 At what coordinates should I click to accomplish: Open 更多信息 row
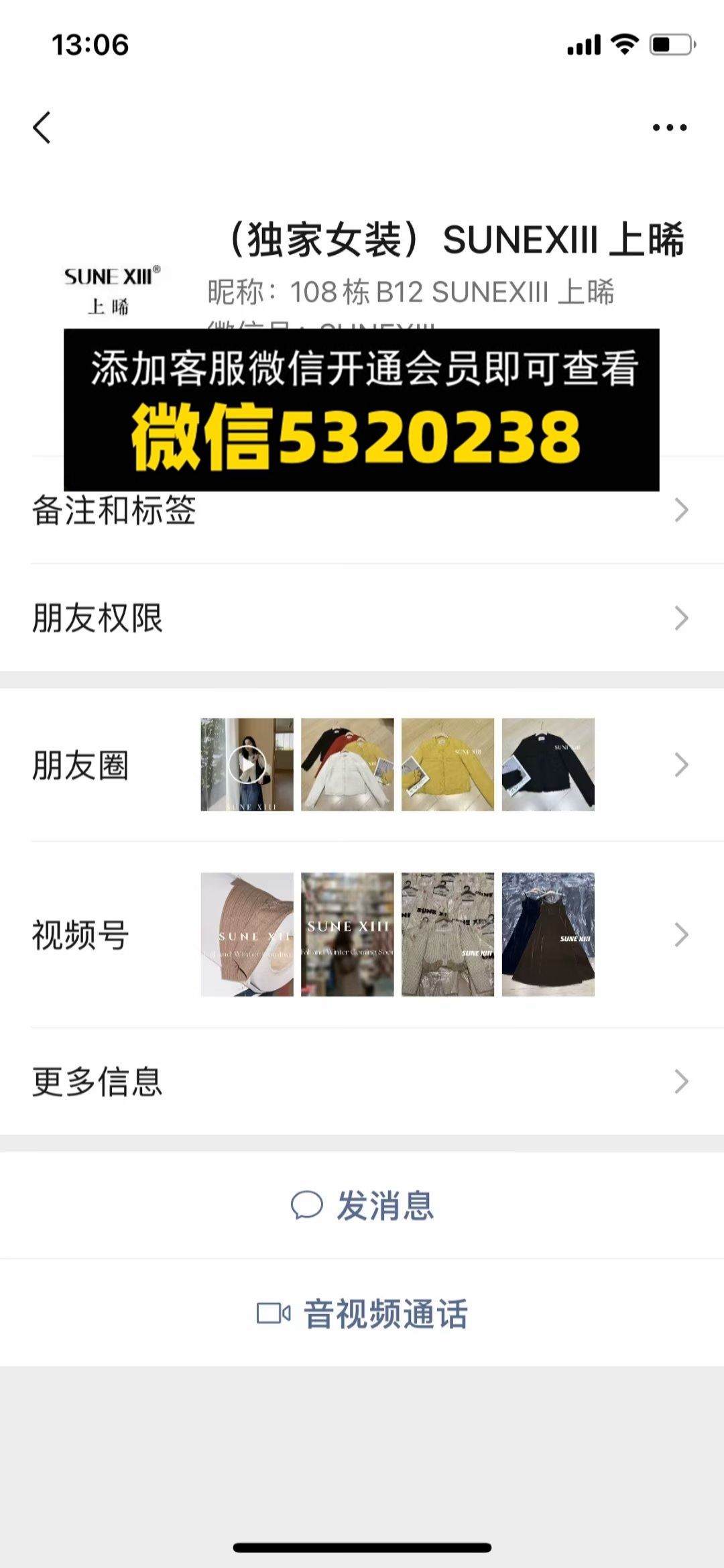(x=362, y=1081)
